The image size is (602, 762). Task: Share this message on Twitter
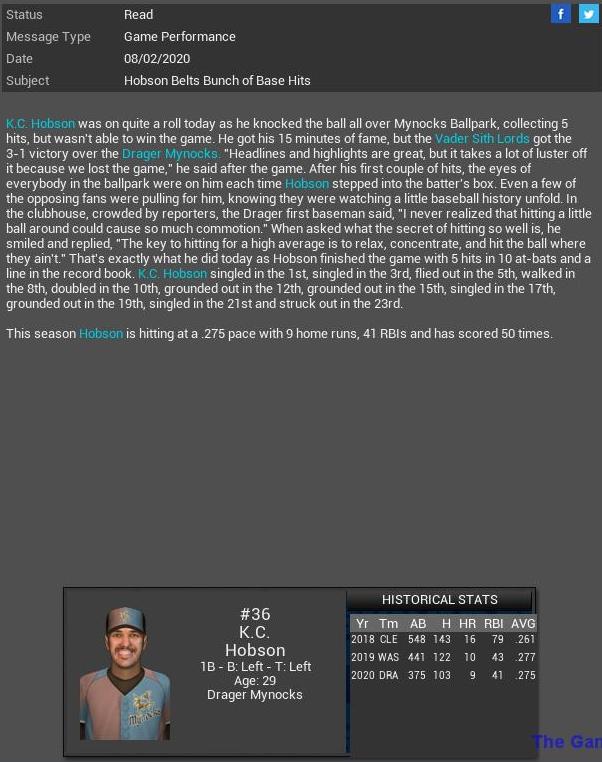(x=588, y=13)
